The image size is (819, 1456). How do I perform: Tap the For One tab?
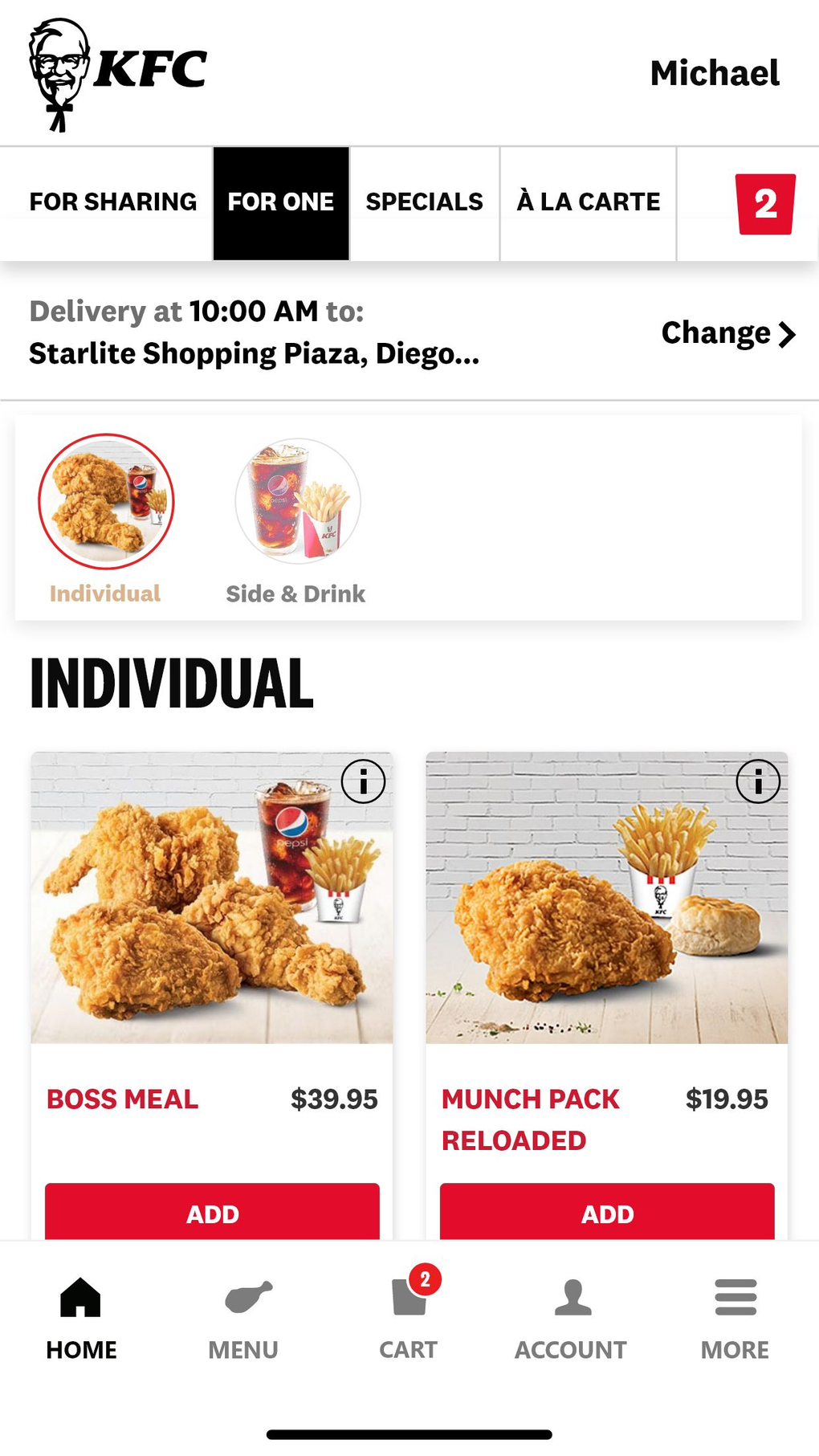(281, 202)
